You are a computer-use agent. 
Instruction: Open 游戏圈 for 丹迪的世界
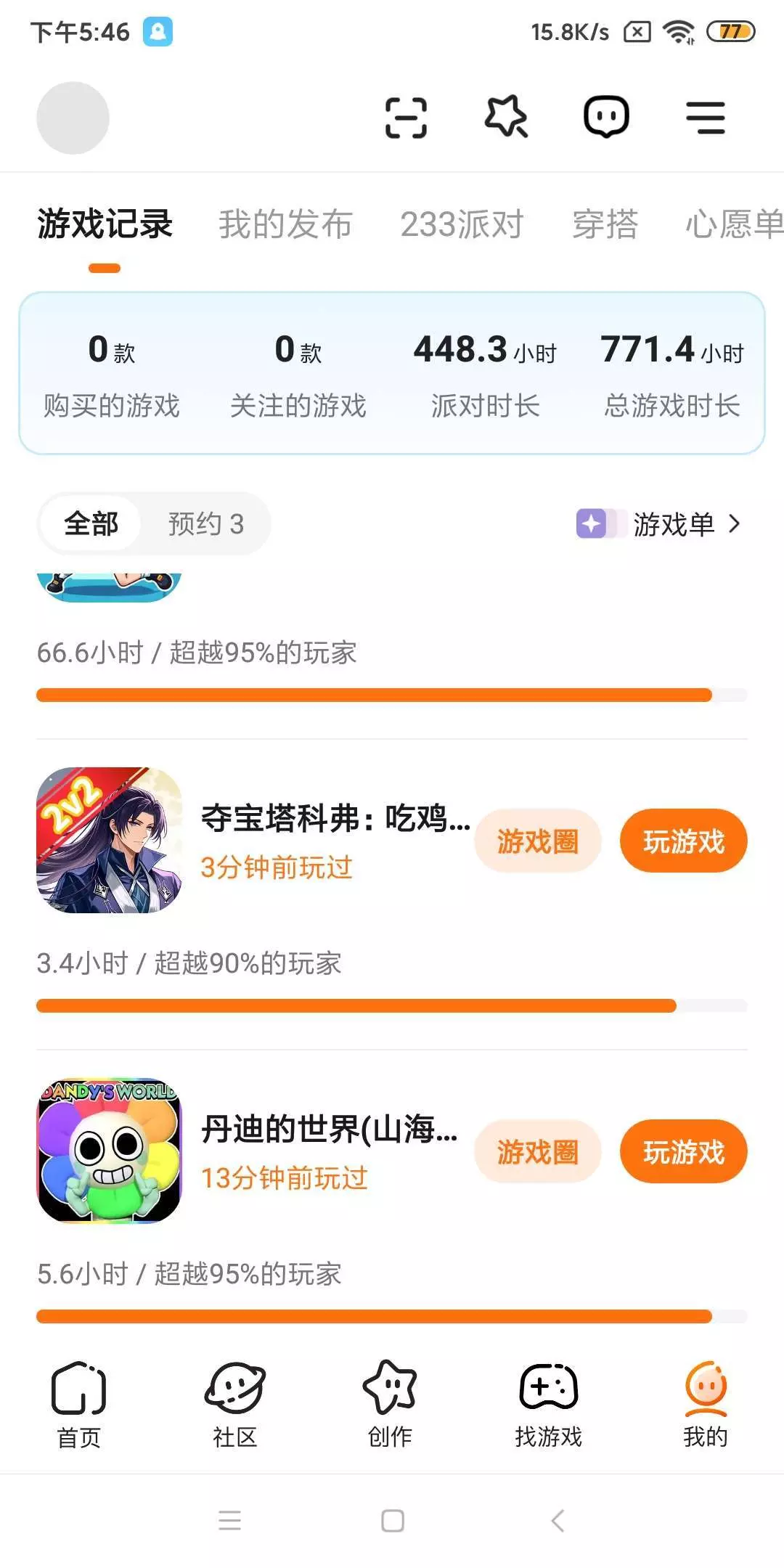click(x=538, y=1152)
